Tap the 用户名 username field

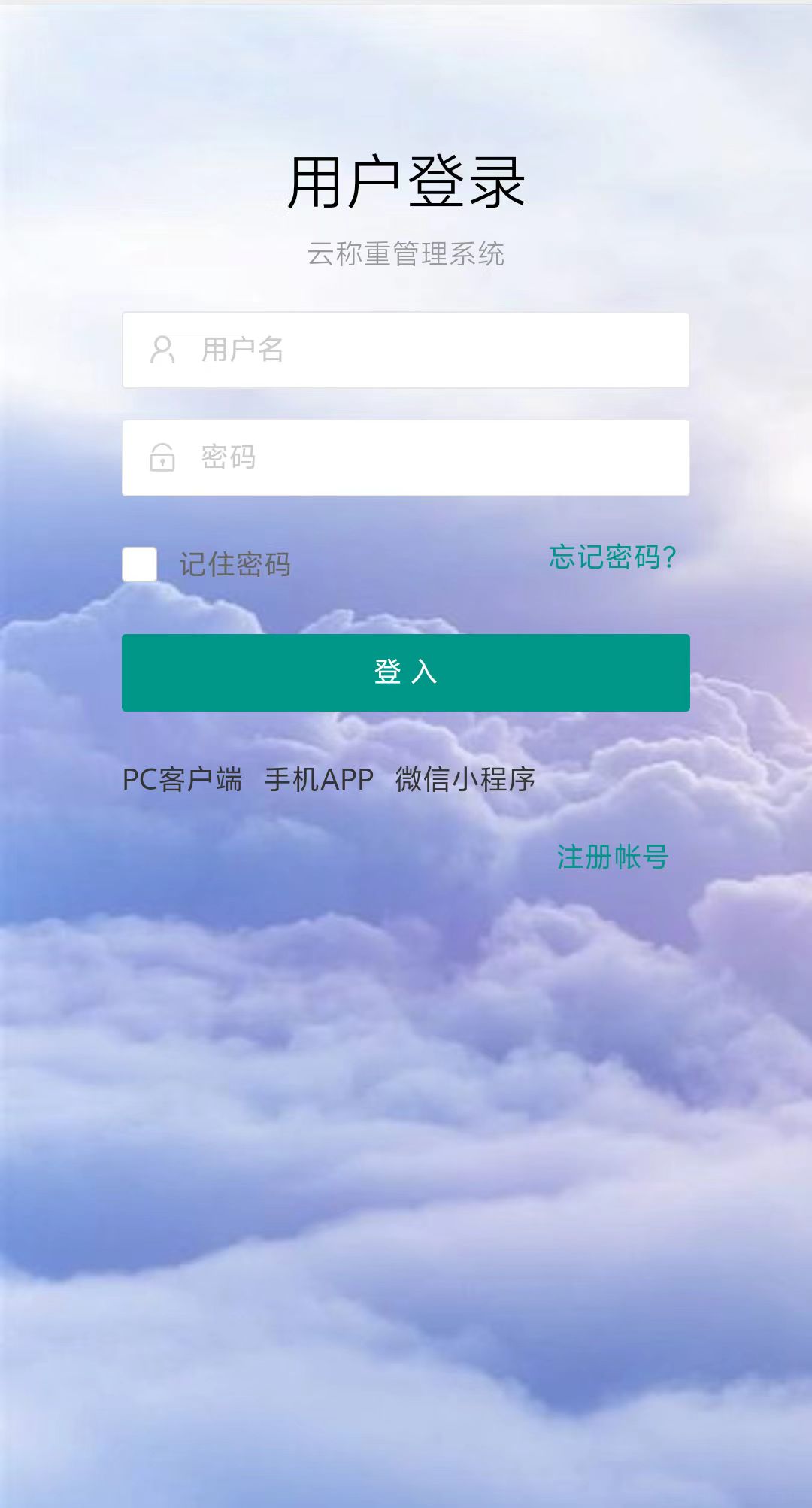[406, 350]
